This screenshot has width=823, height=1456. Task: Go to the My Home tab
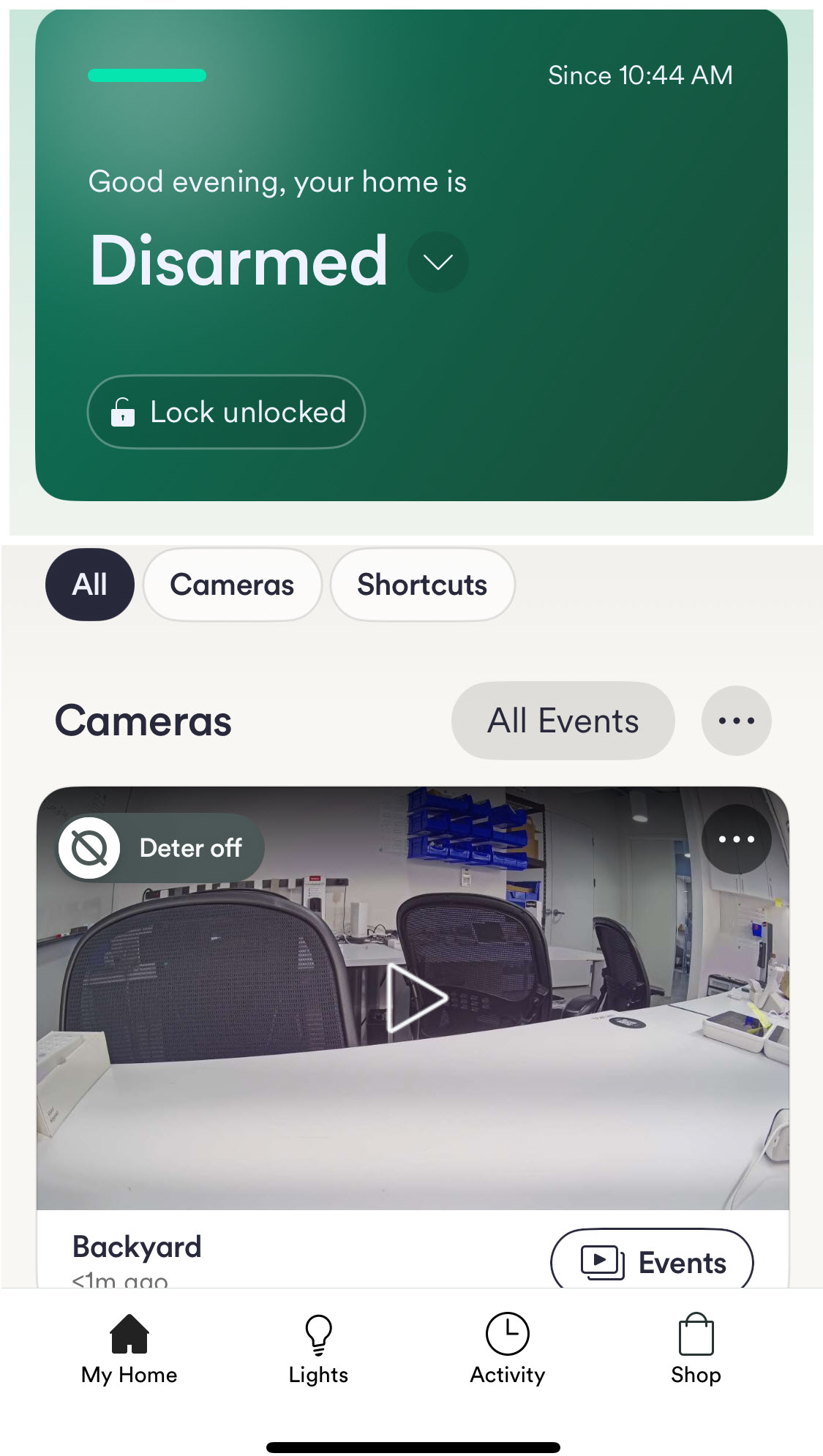point(129,1348)
